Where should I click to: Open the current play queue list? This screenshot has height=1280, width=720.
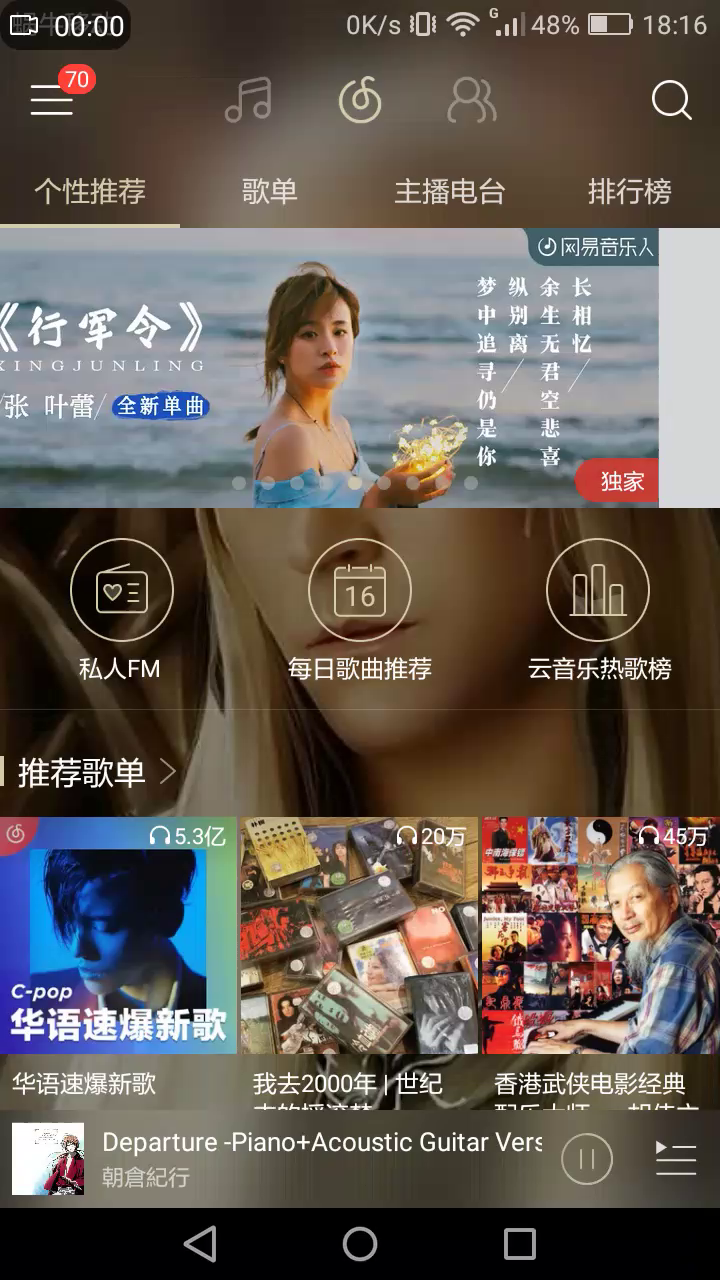(675, 1158)
